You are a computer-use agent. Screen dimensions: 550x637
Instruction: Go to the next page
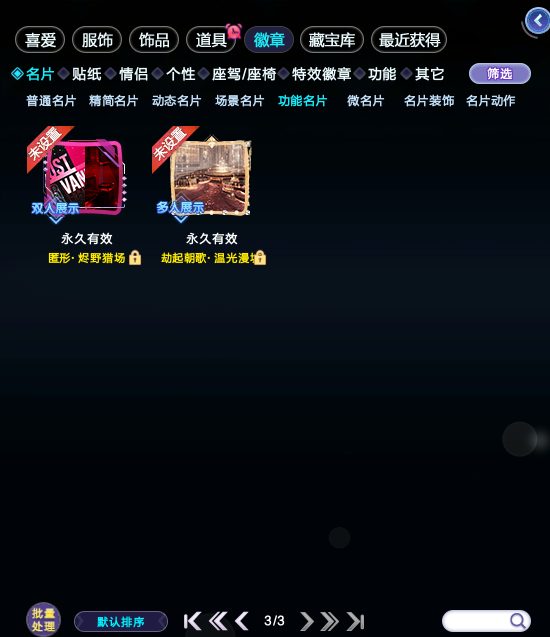(307, 621)
